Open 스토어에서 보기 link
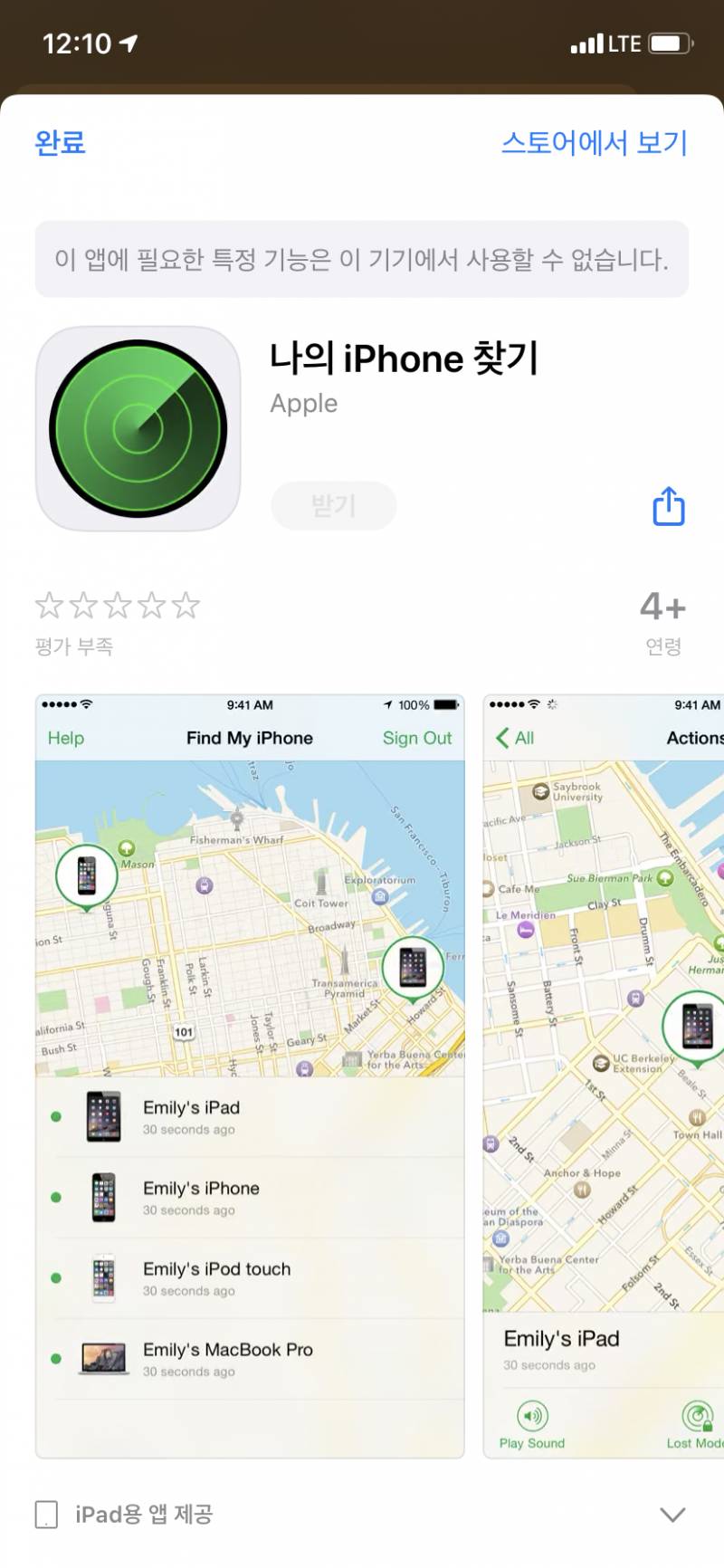Image resolution: width=724 pixels, height=1568 pixels. (595, 143)
